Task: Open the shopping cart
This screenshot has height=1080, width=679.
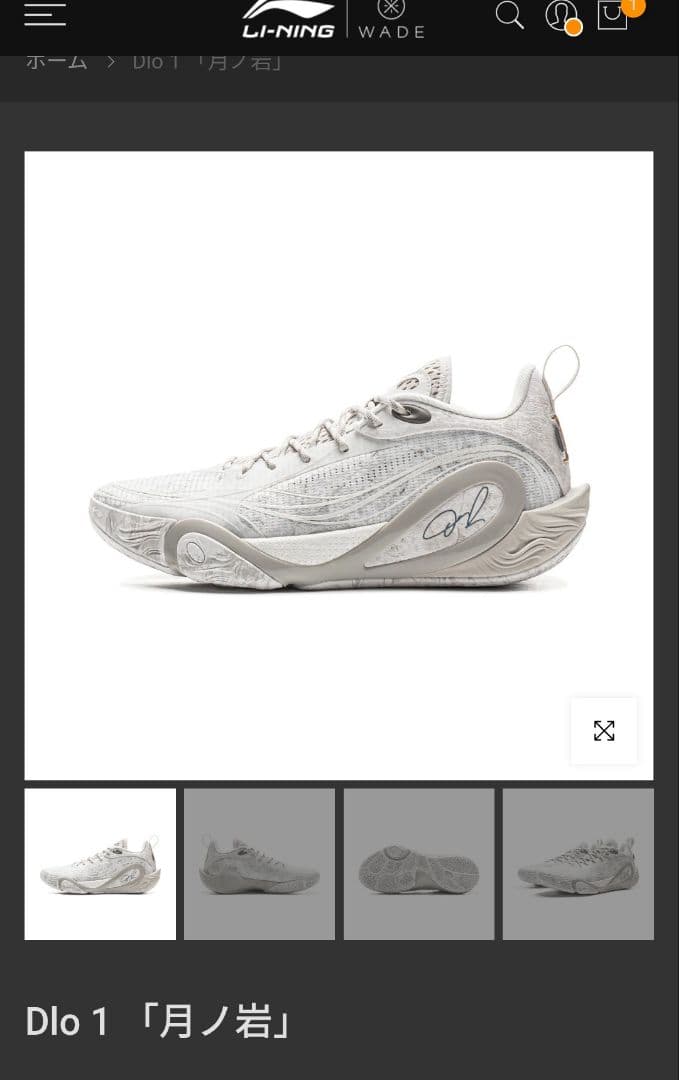Action: (613, 15)
